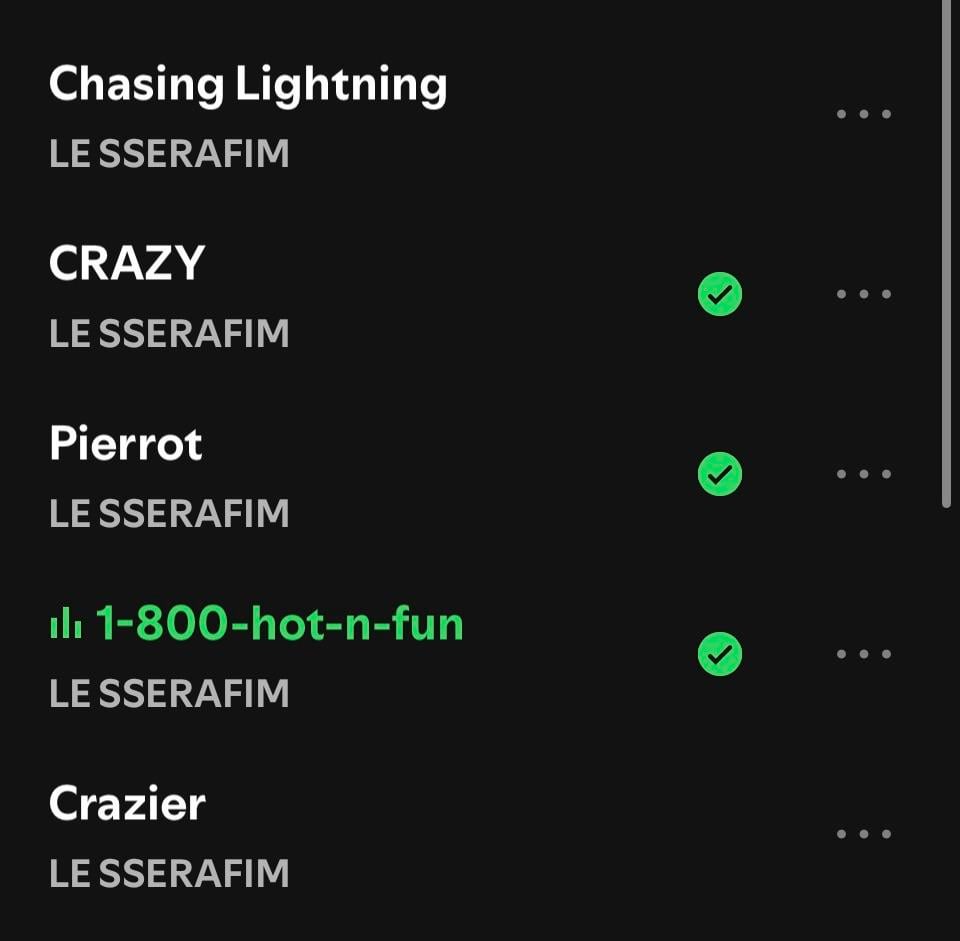Open more options for Chasing Lightning
This screenshot has width=960, height=941.
click(x=863, y=114)
